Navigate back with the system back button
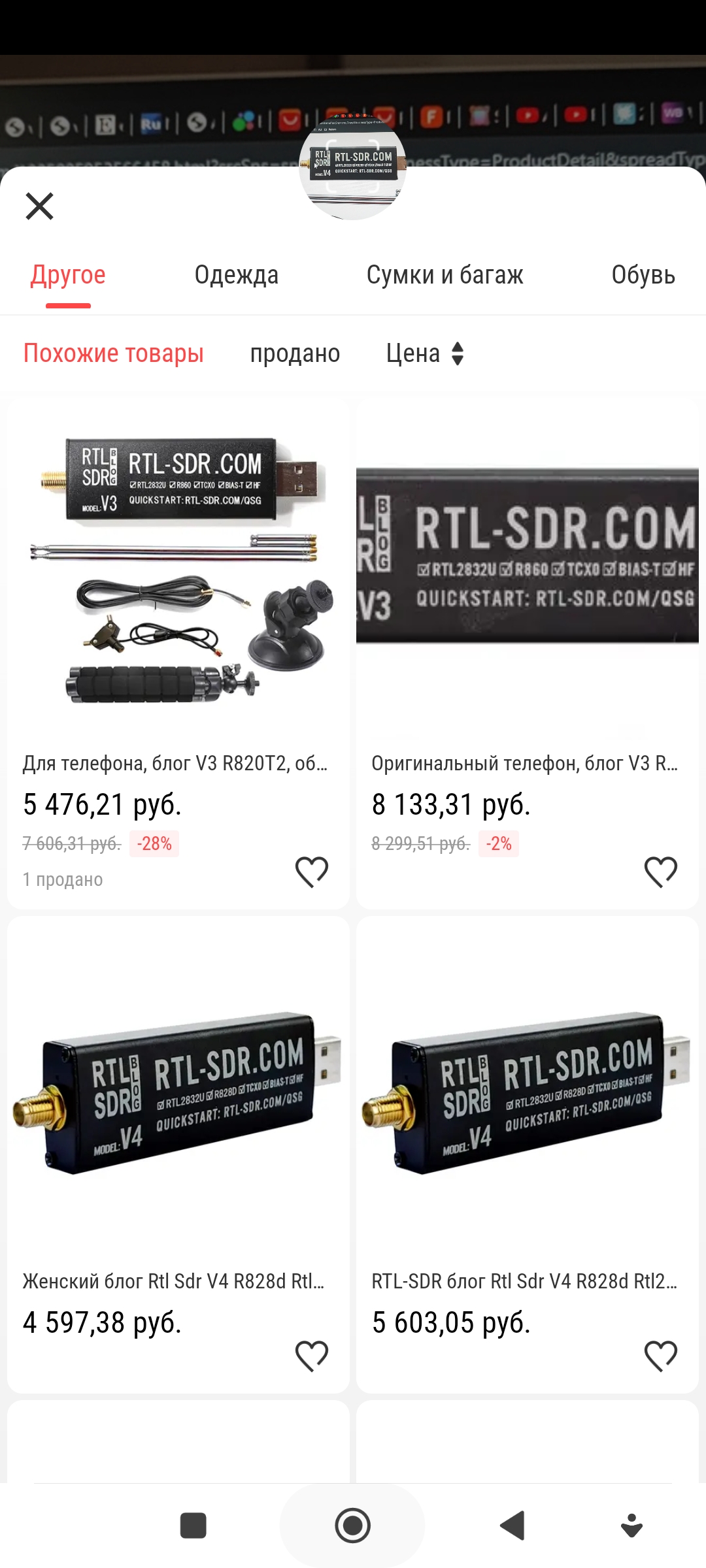 pyautogui.click(x=513, y=1526)
